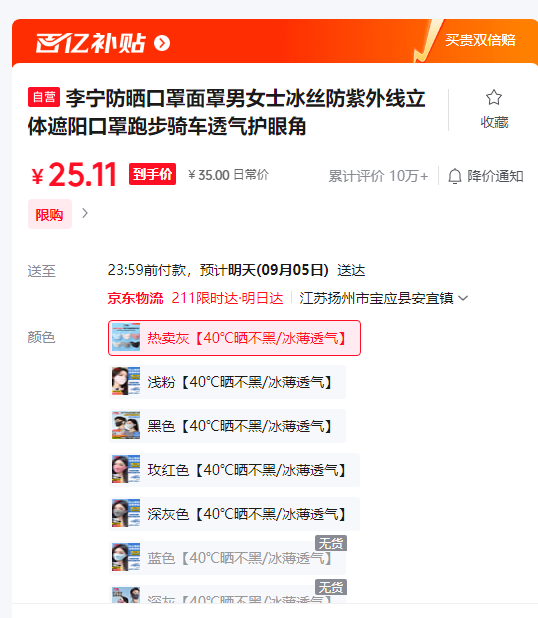Open the 江苏扬州市宝应县安宜镇 address dropdown

[x=383, y=298]
